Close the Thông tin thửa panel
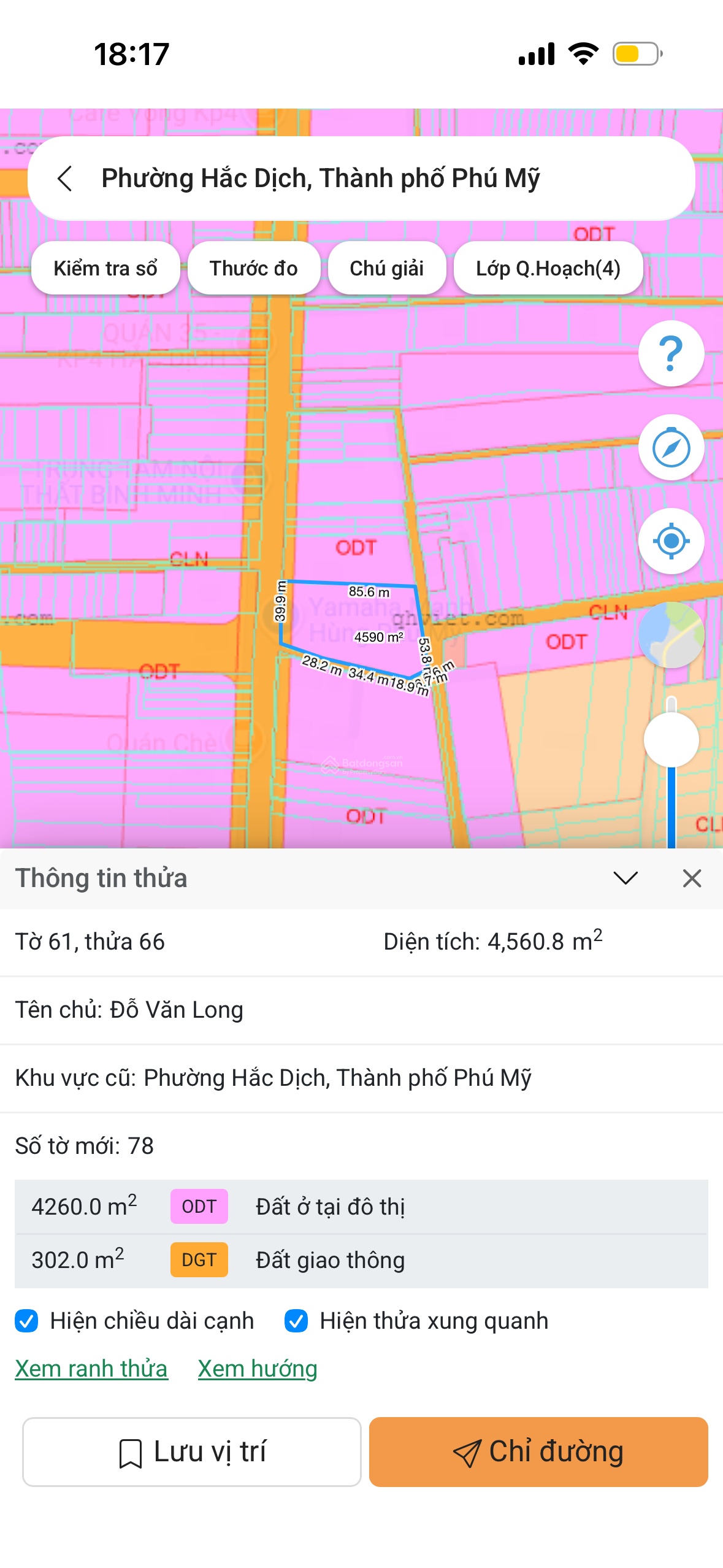The image size is (723, 1568). (690, 878)
